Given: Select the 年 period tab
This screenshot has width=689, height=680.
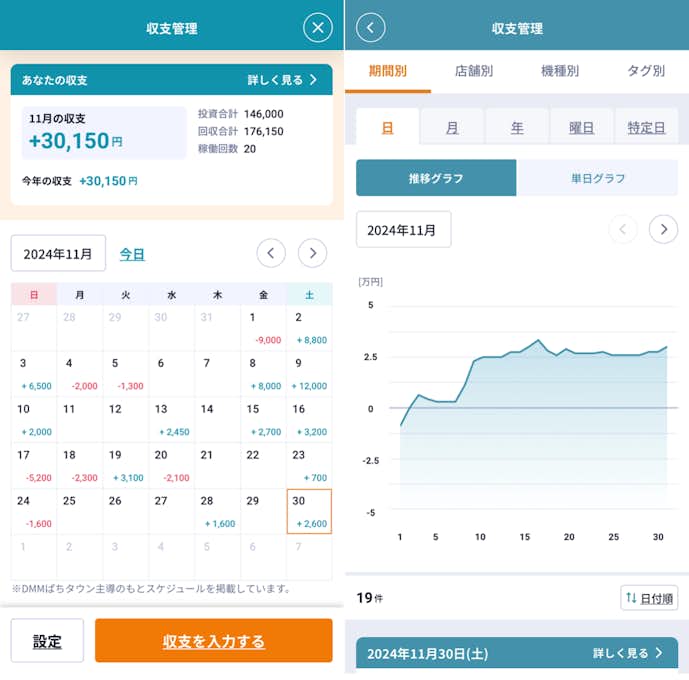Looking at the screenshot, I should [517, 128].
